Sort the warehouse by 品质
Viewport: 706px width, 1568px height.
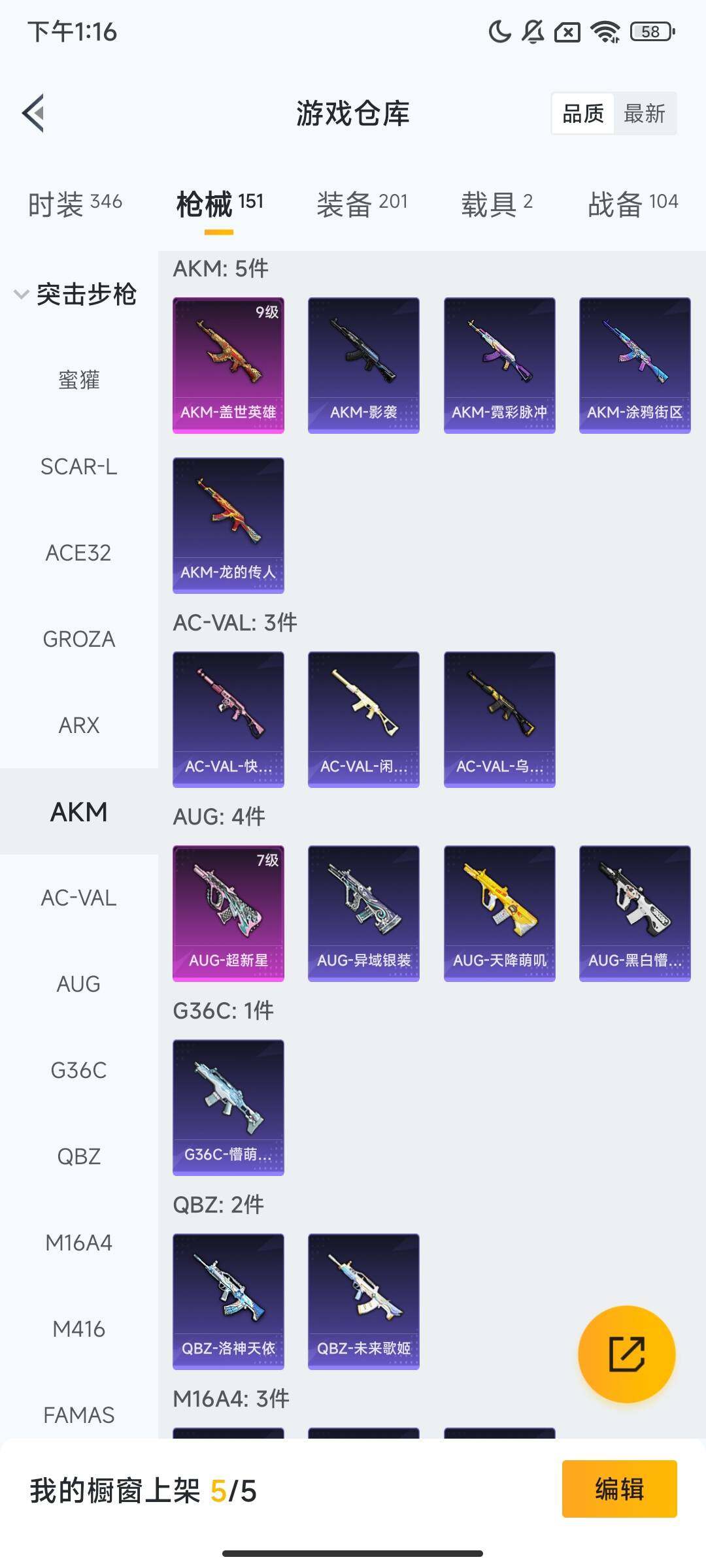pyautogui.click(x=582, y=114)
